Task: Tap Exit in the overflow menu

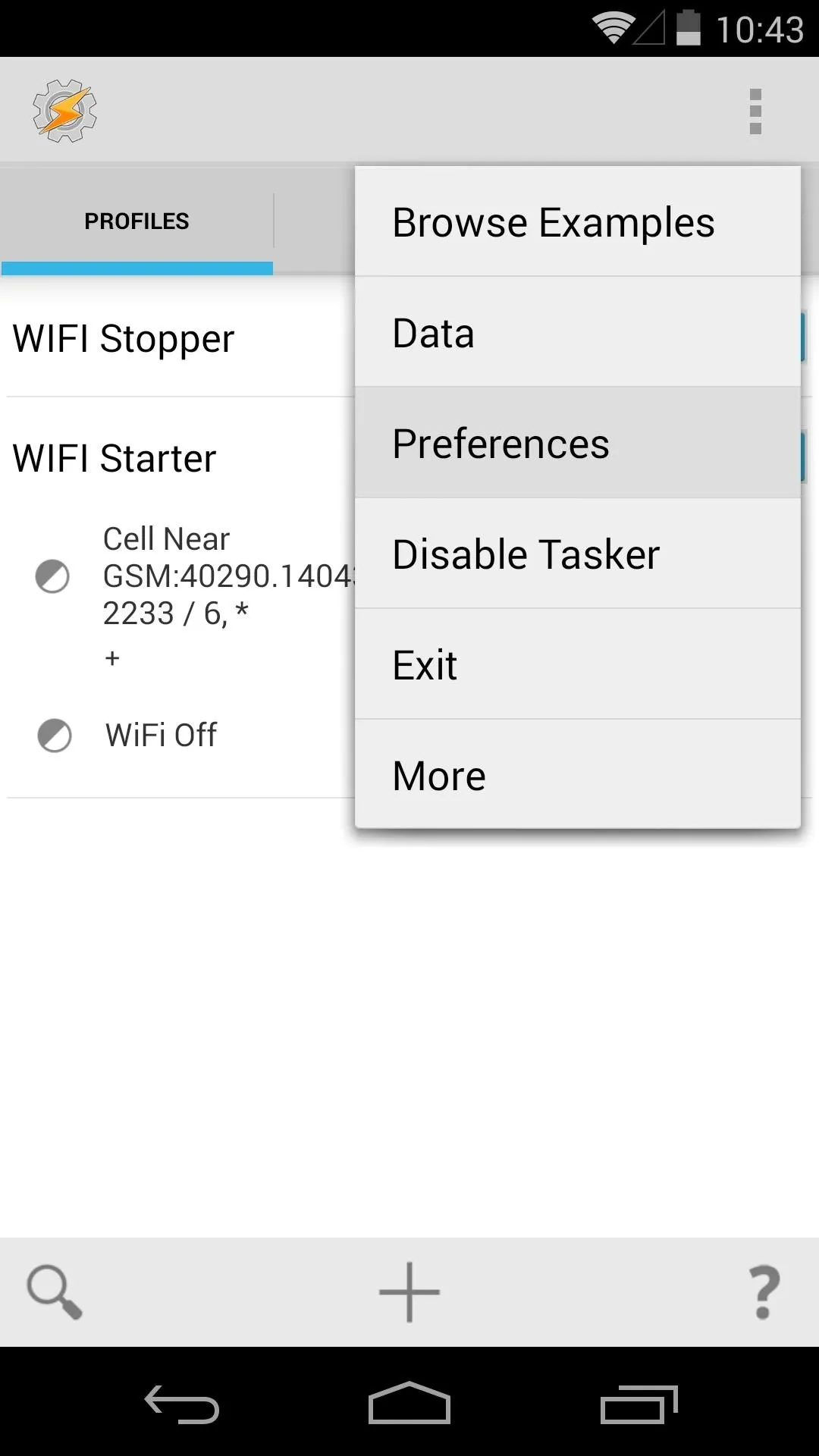Action: 577,664
